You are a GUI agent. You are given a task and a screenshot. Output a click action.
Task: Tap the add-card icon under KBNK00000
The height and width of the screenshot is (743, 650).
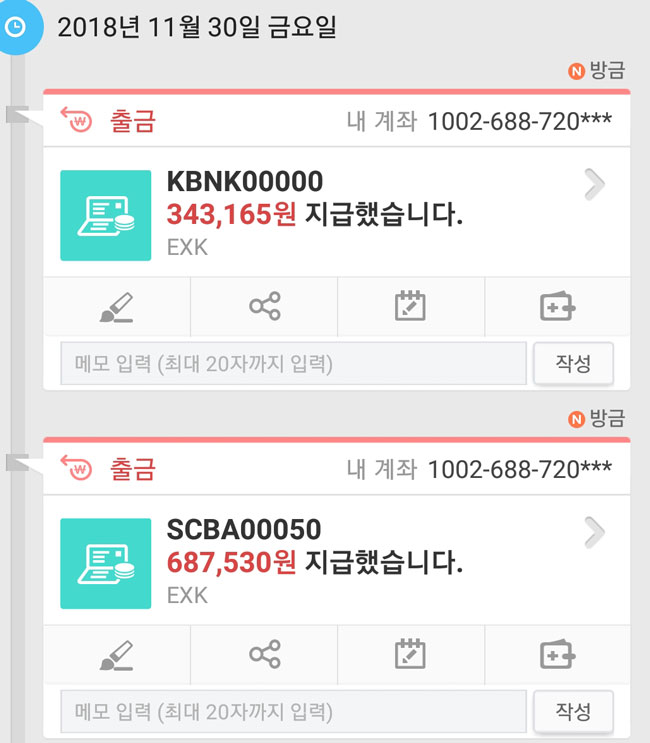pos(557,307)
